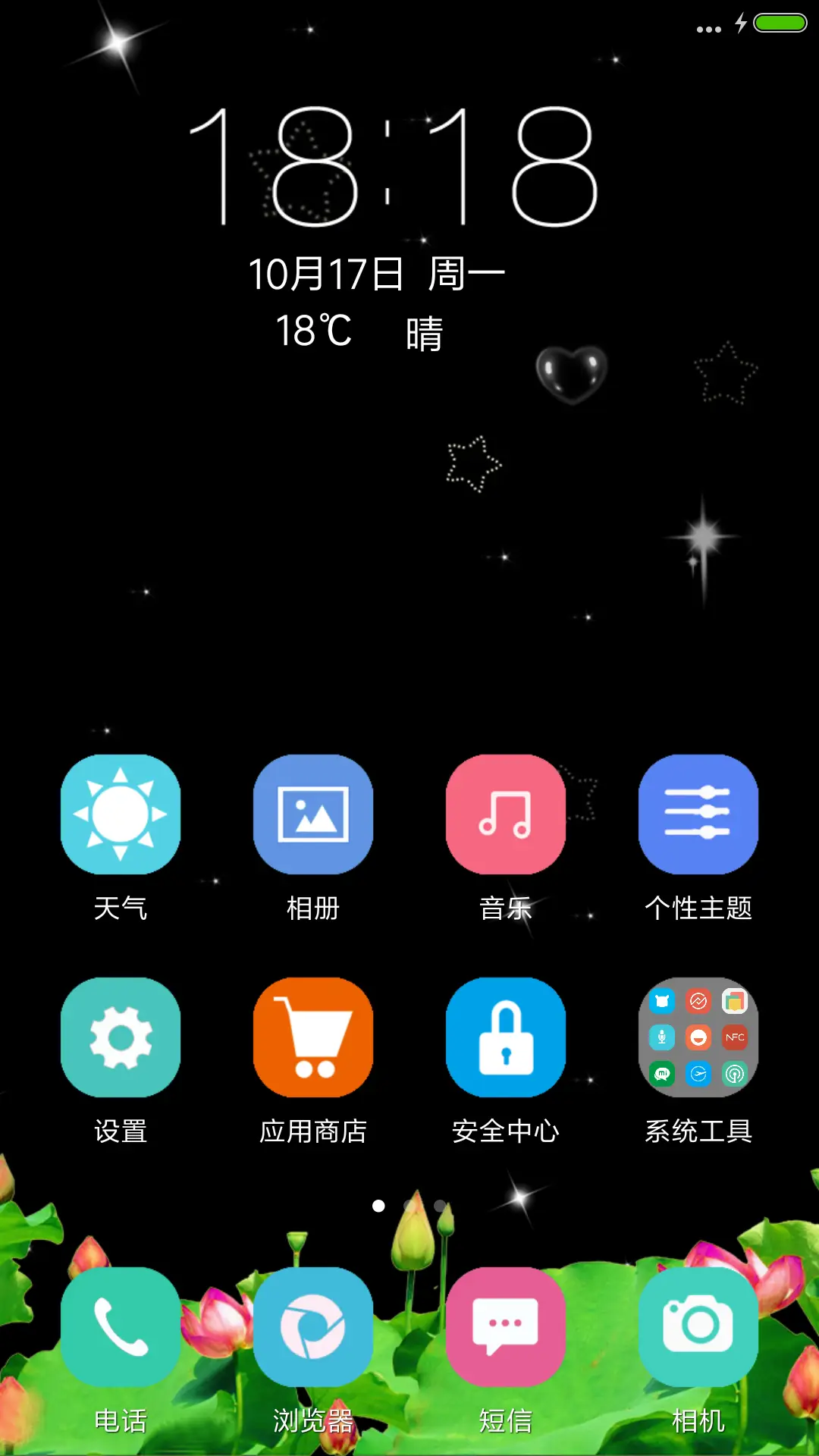
Task: Open the 安全中心 security center
Action: point(506,1036)
